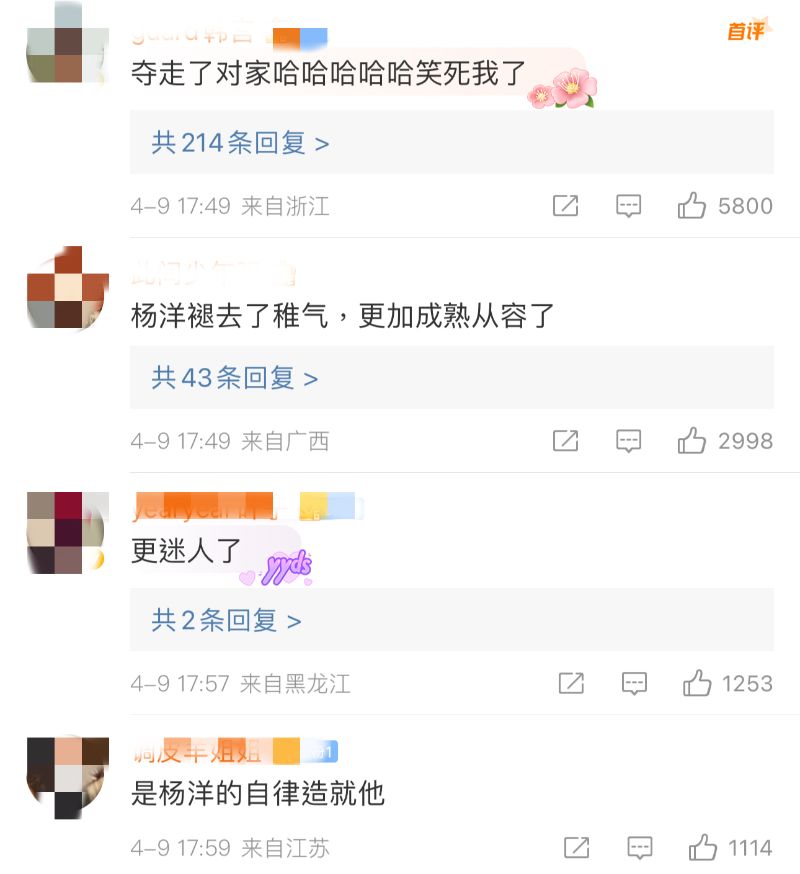Reply to the comment from 江苏
800x874 pixels.
pos(640,849)
